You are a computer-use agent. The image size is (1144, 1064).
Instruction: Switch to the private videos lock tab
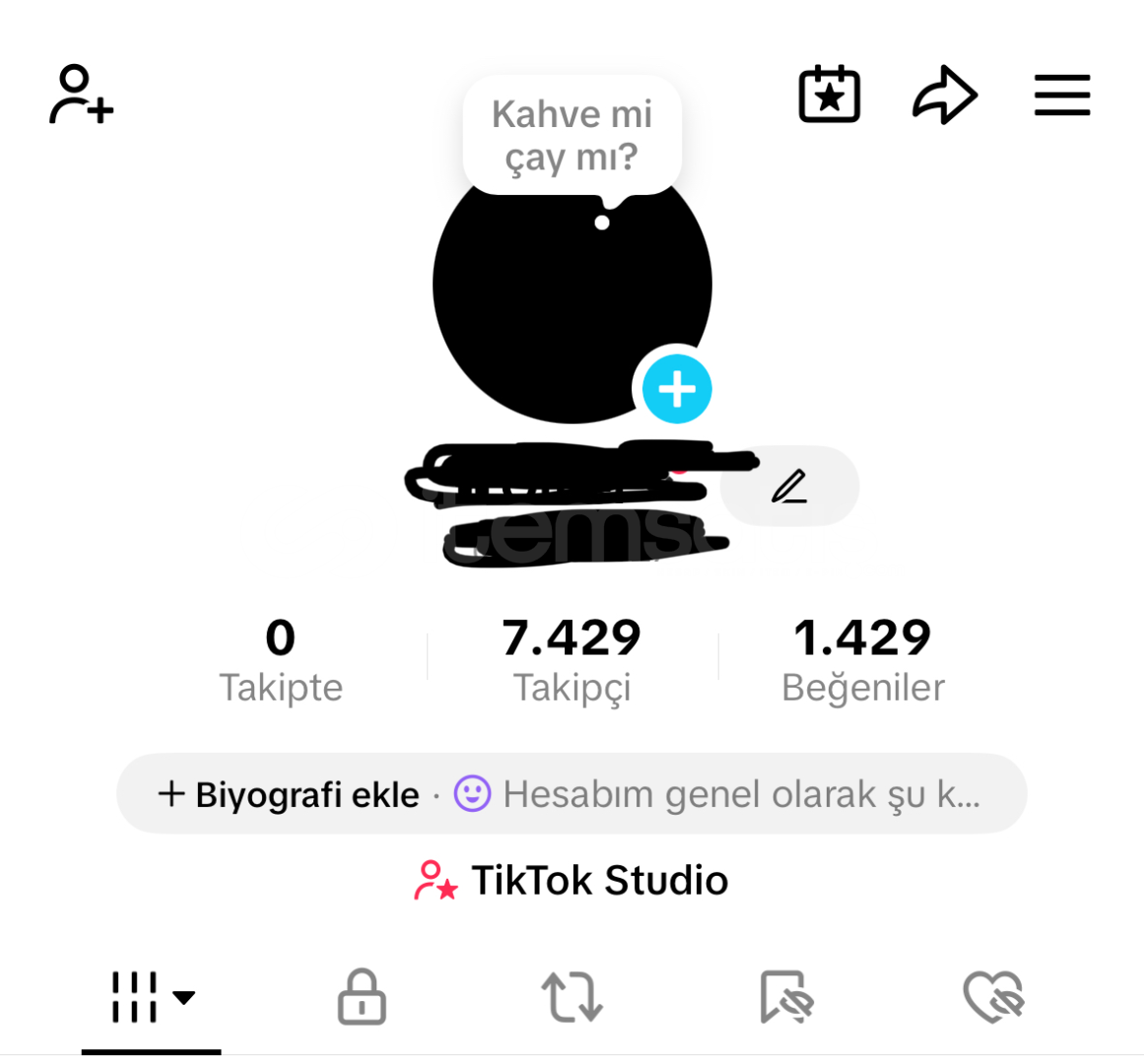click(362, 997)
